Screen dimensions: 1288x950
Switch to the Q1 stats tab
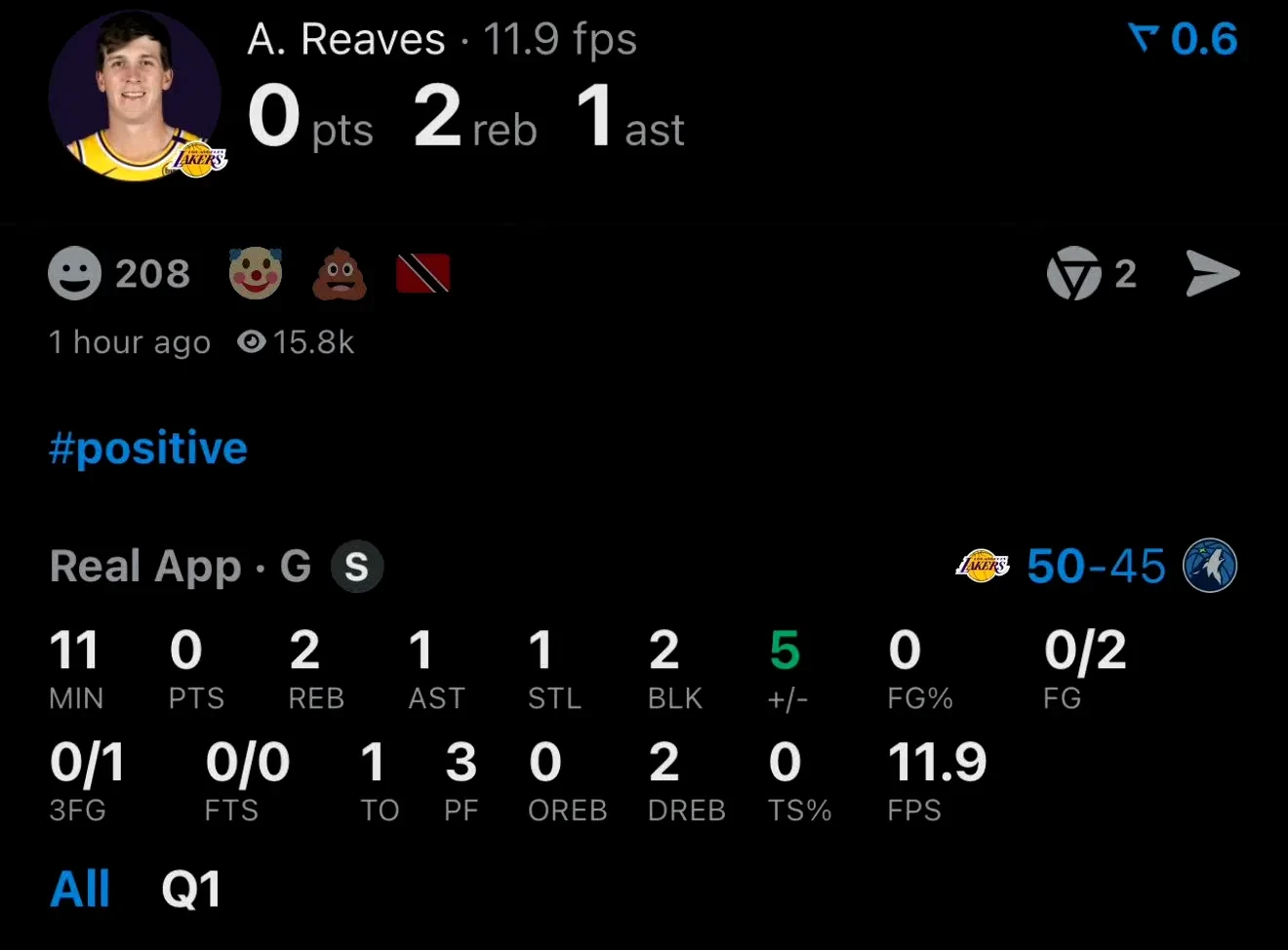pos(191,890)
